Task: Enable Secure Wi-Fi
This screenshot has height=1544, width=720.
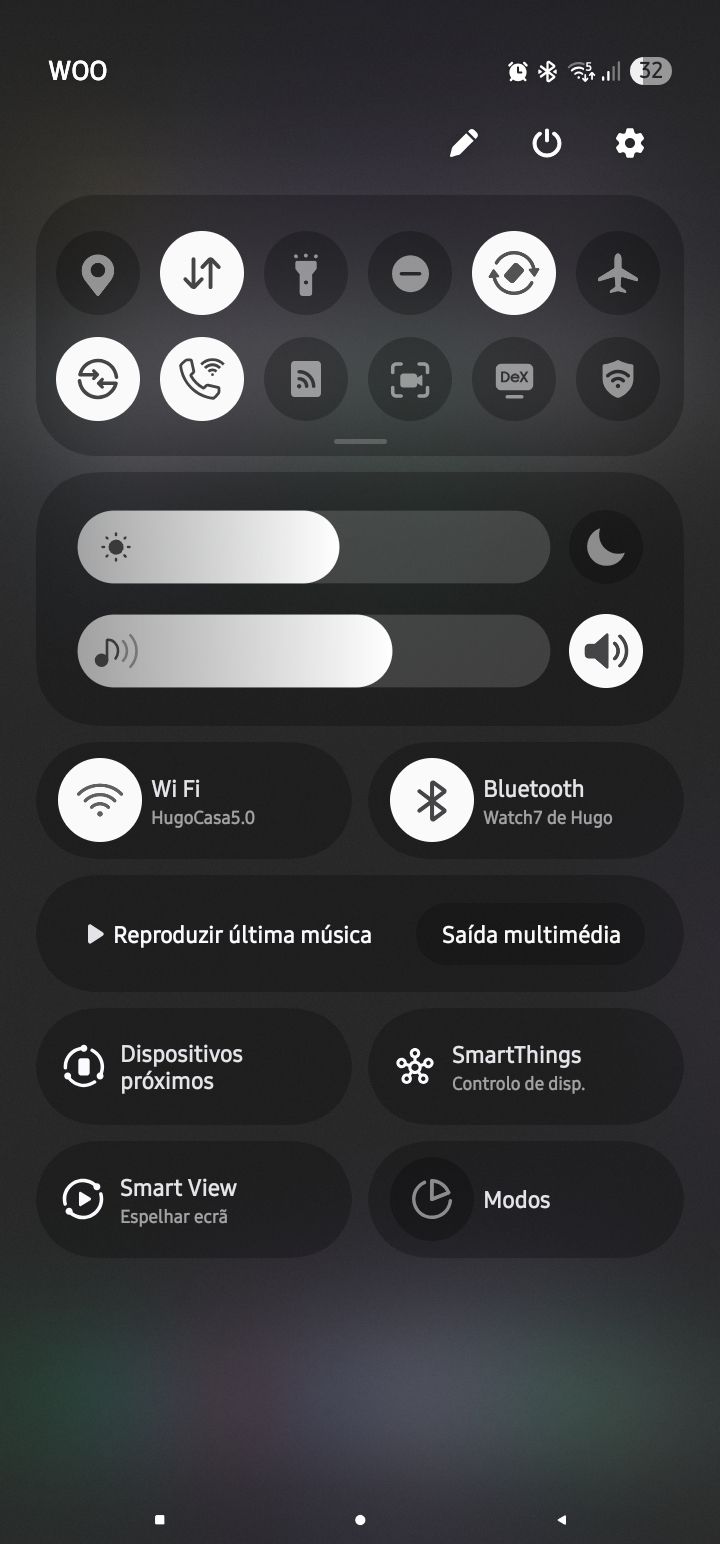Action: (x=618, y=379)
